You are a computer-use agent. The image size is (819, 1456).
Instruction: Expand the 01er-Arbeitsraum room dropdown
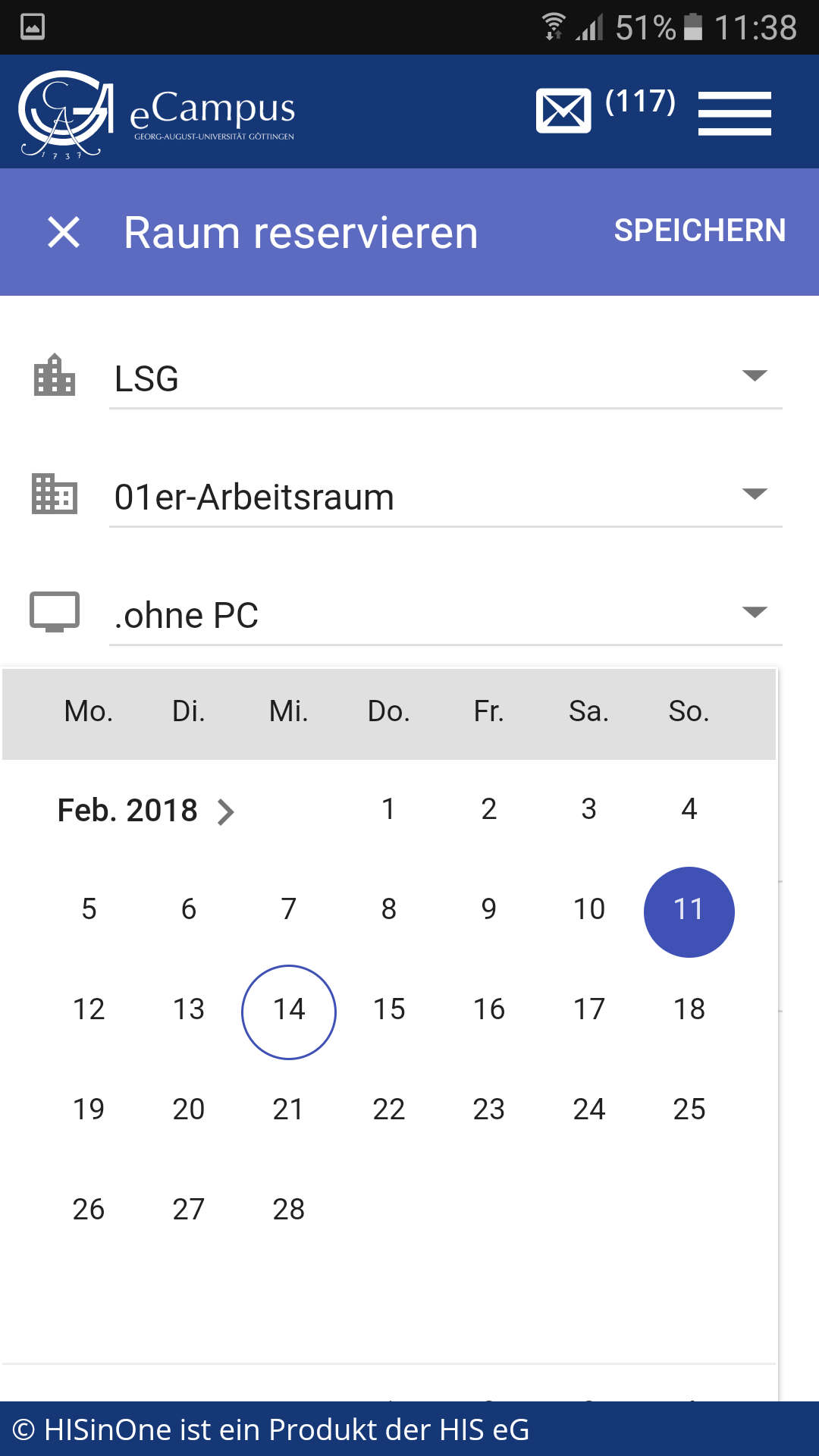pyautogui.click(x=446, y=496)
